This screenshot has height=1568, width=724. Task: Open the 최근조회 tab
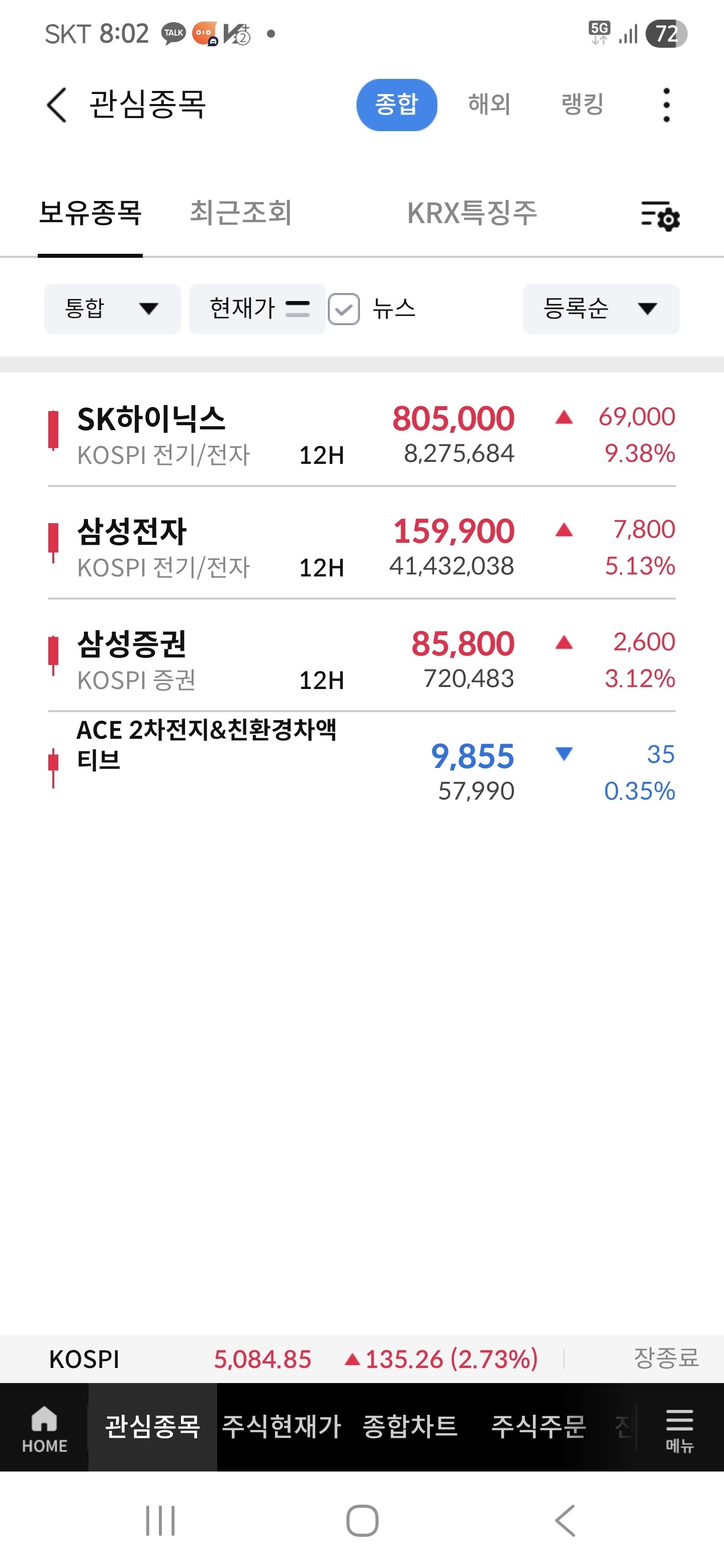pyautogui.click(x=240, y=213)
